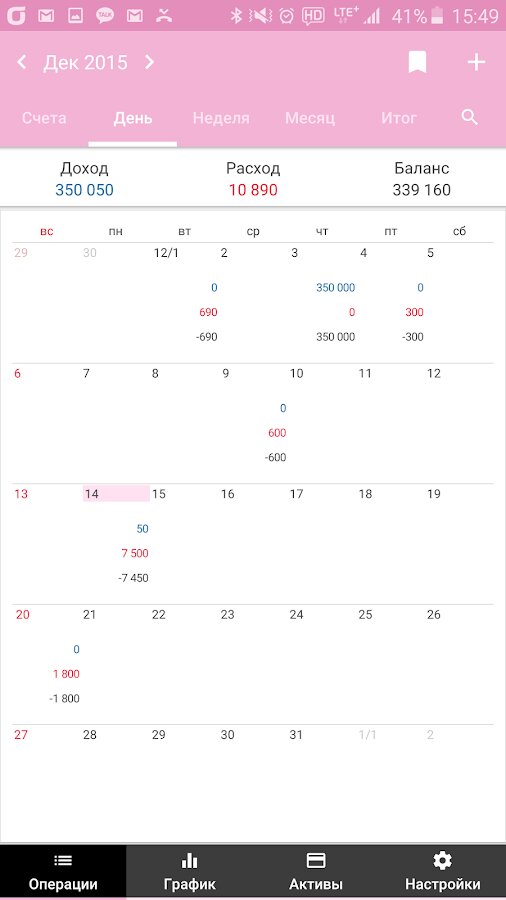Open December 3 with 350 000 income

pos(322,302)
